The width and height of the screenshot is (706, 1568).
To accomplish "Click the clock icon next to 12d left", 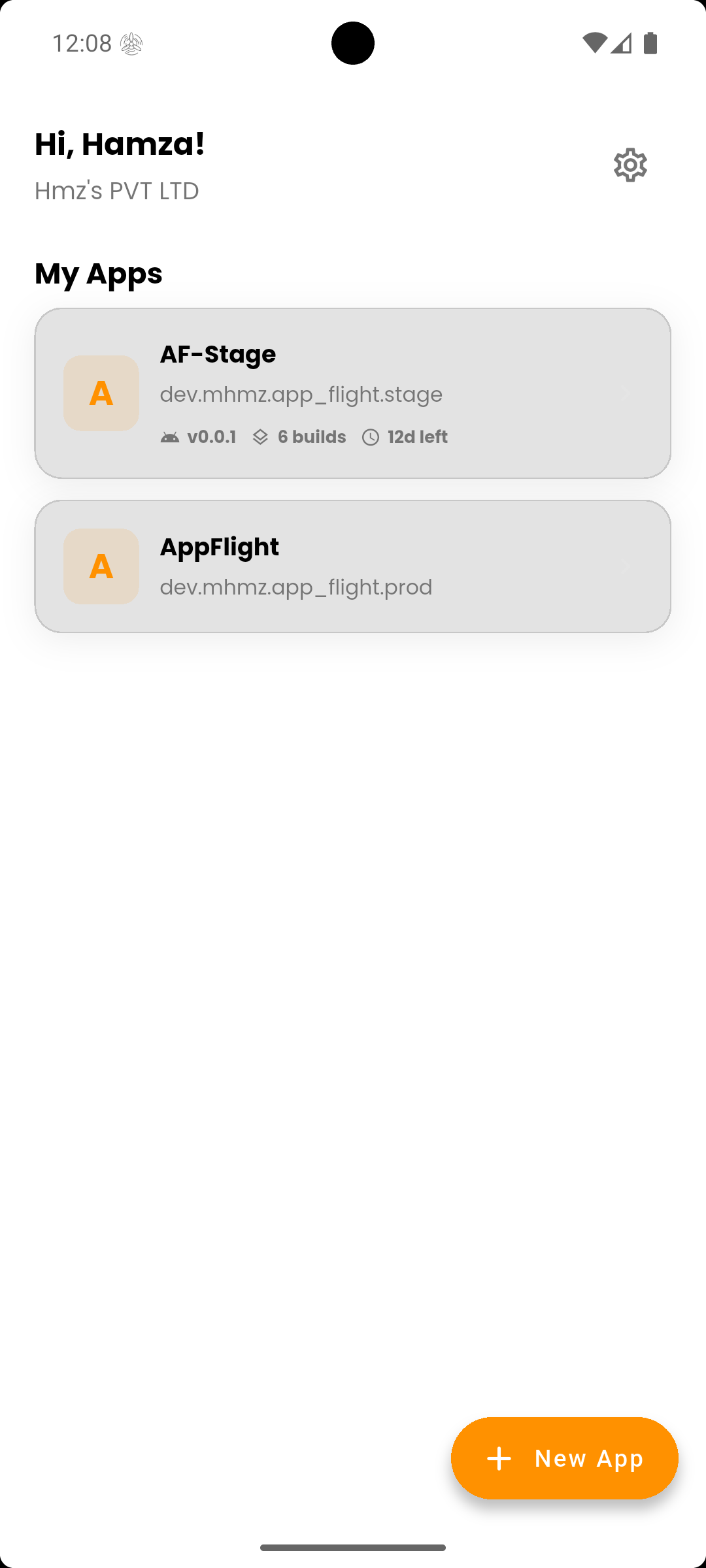I will point(370,436).
